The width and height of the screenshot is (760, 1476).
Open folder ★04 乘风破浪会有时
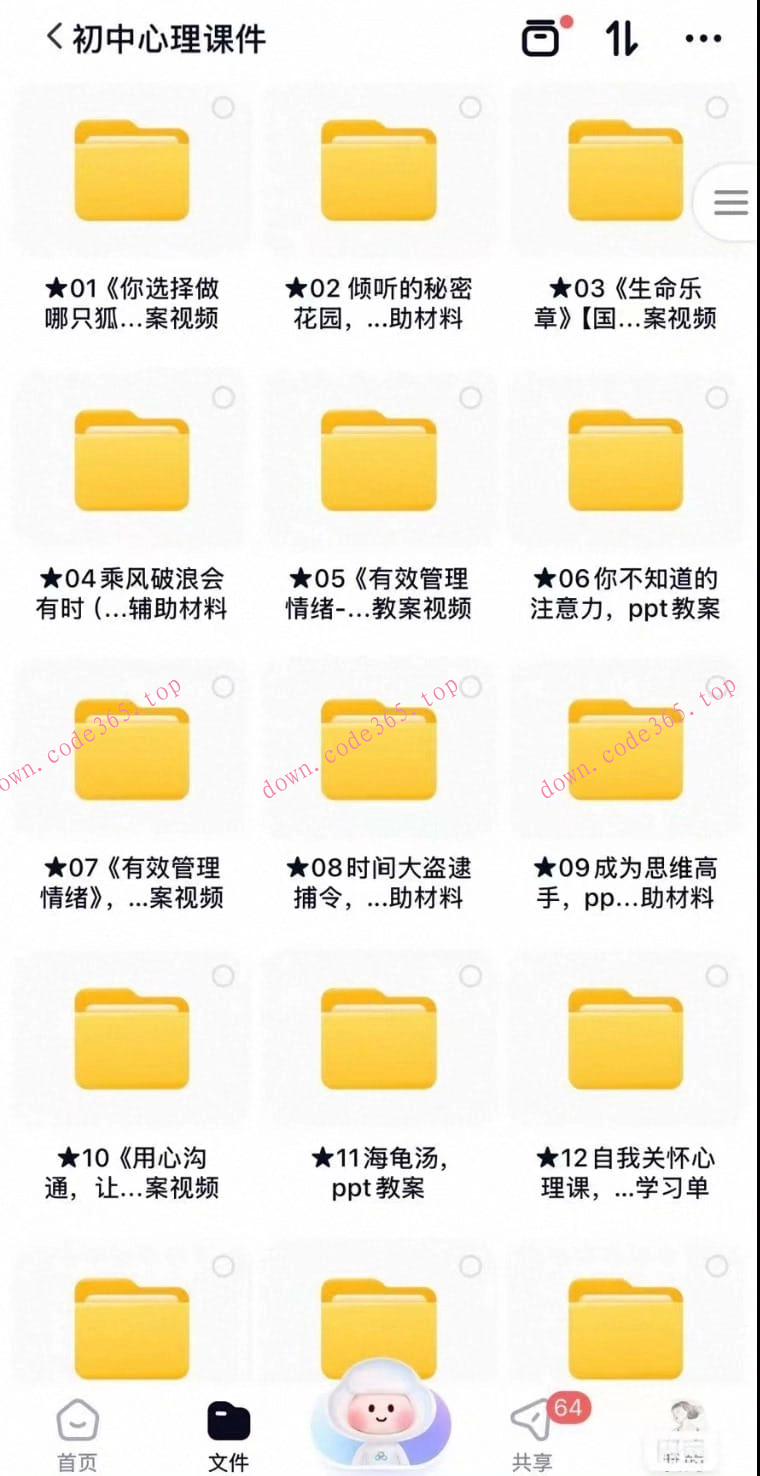pyautogui.click(x=131, y=460)
